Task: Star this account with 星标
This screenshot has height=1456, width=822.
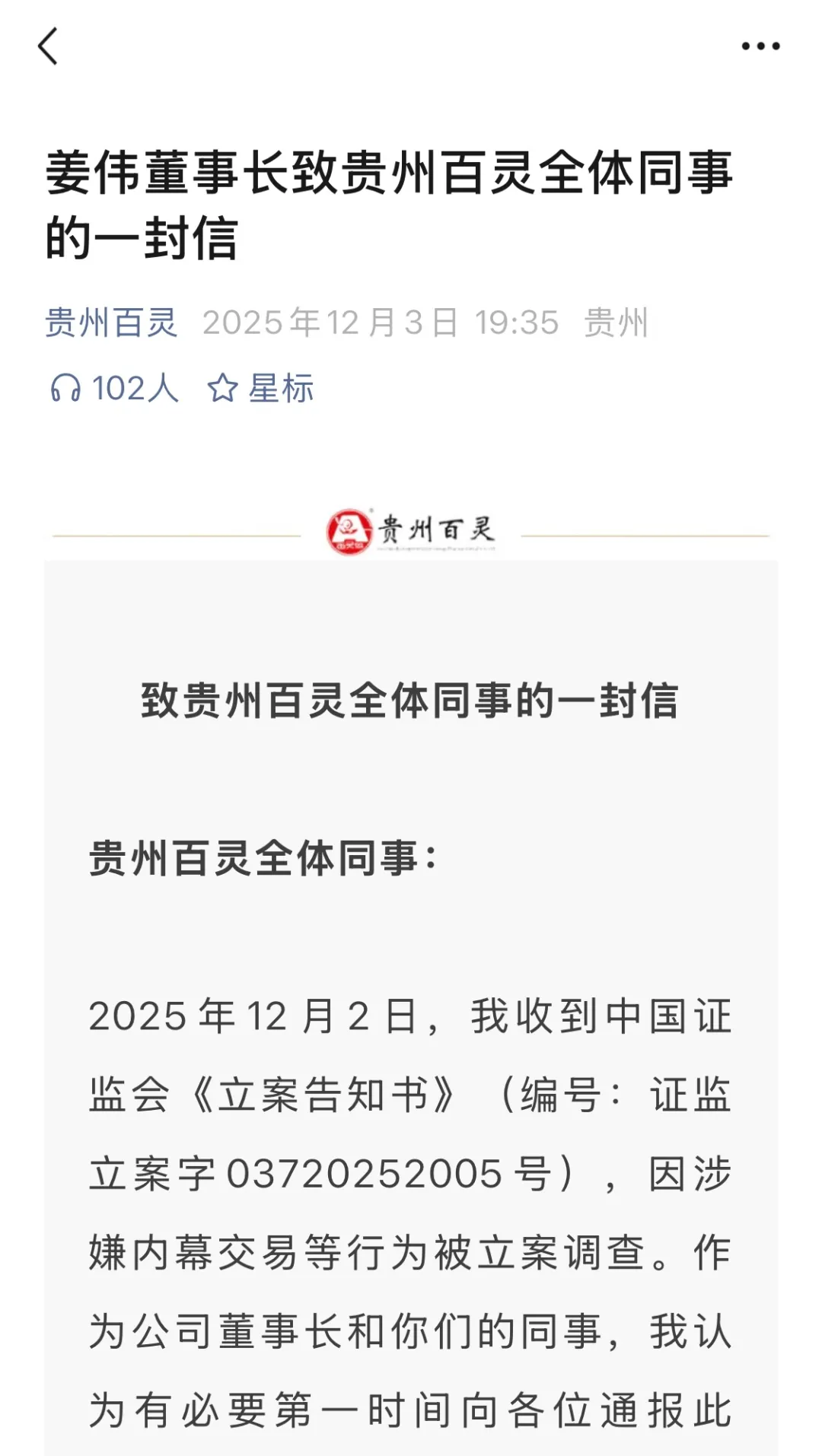Action: coord(261,388)
